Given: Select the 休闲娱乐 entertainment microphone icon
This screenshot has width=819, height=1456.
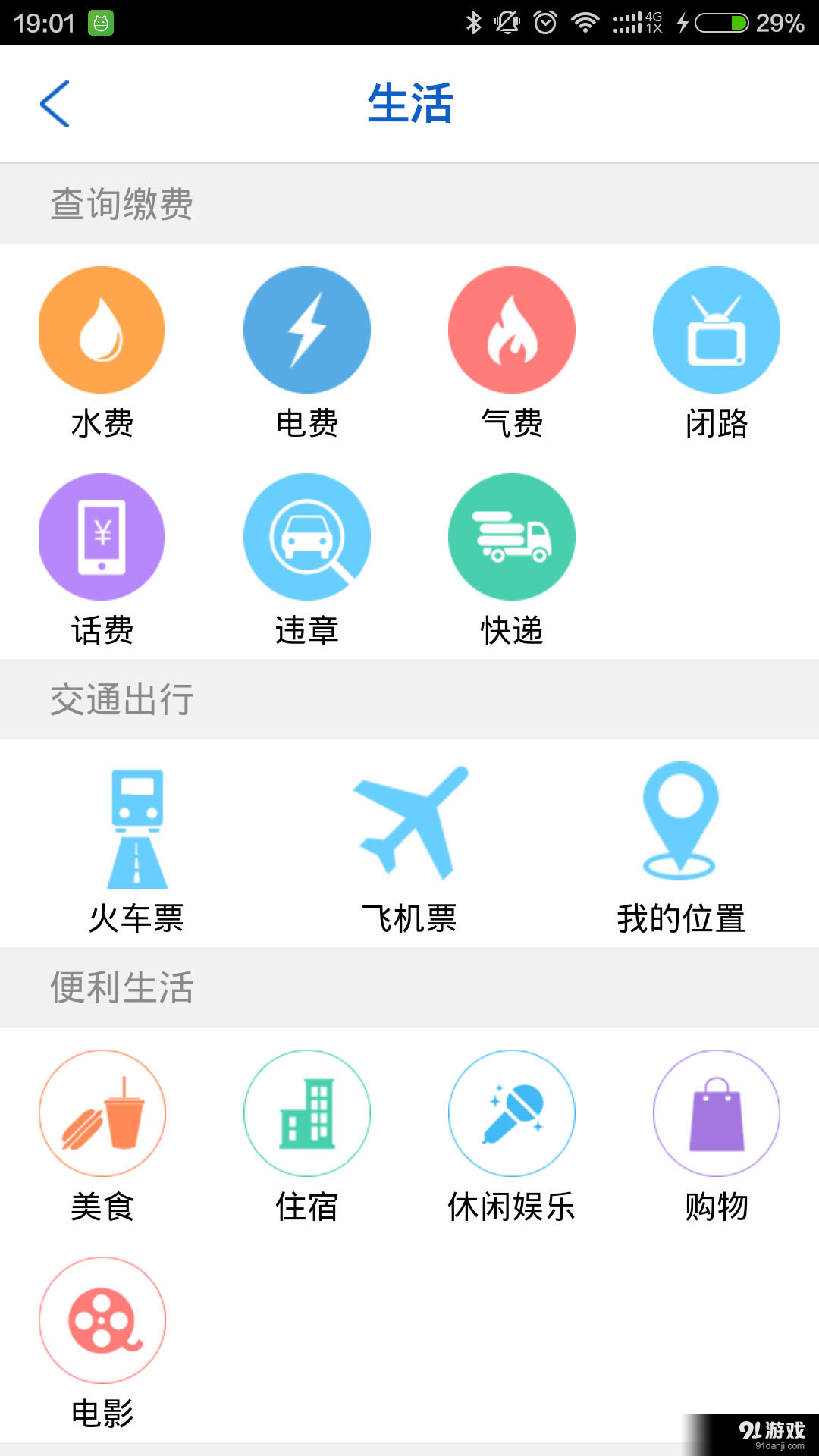Looking at the screenshot, I should pyautogui.click(x=512, y=1112).
